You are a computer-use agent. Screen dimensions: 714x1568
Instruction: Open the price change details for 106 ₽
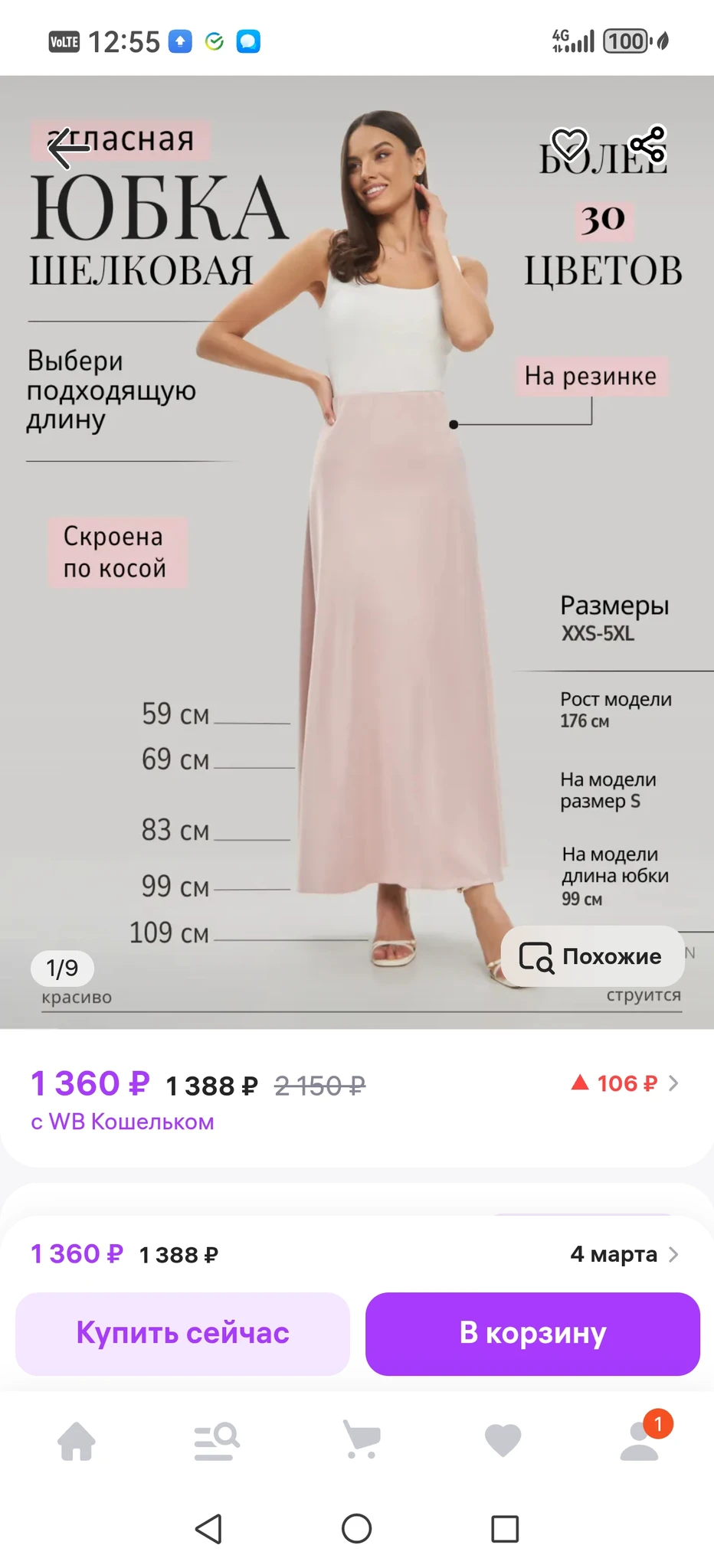pyautogui.click(x=625, y=1083)
